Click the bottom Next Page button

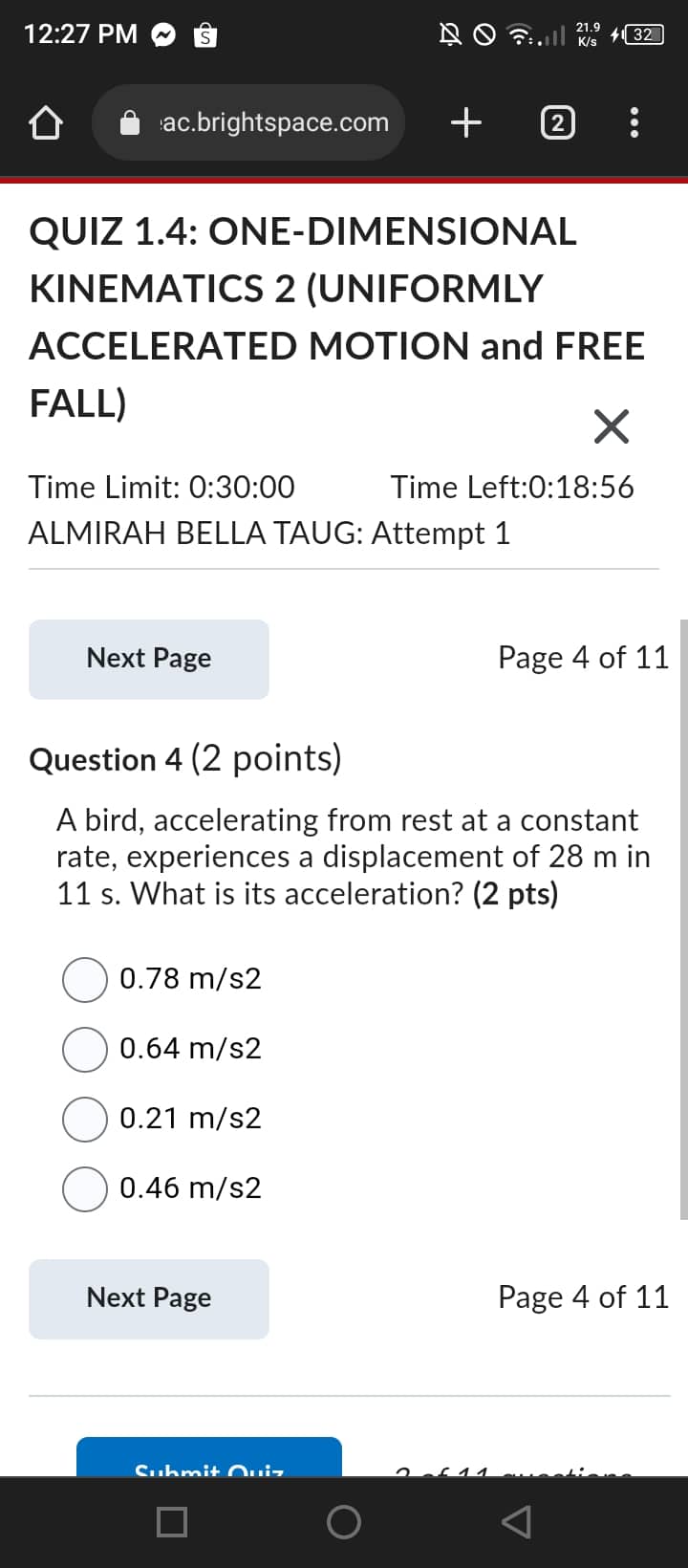148,1297
